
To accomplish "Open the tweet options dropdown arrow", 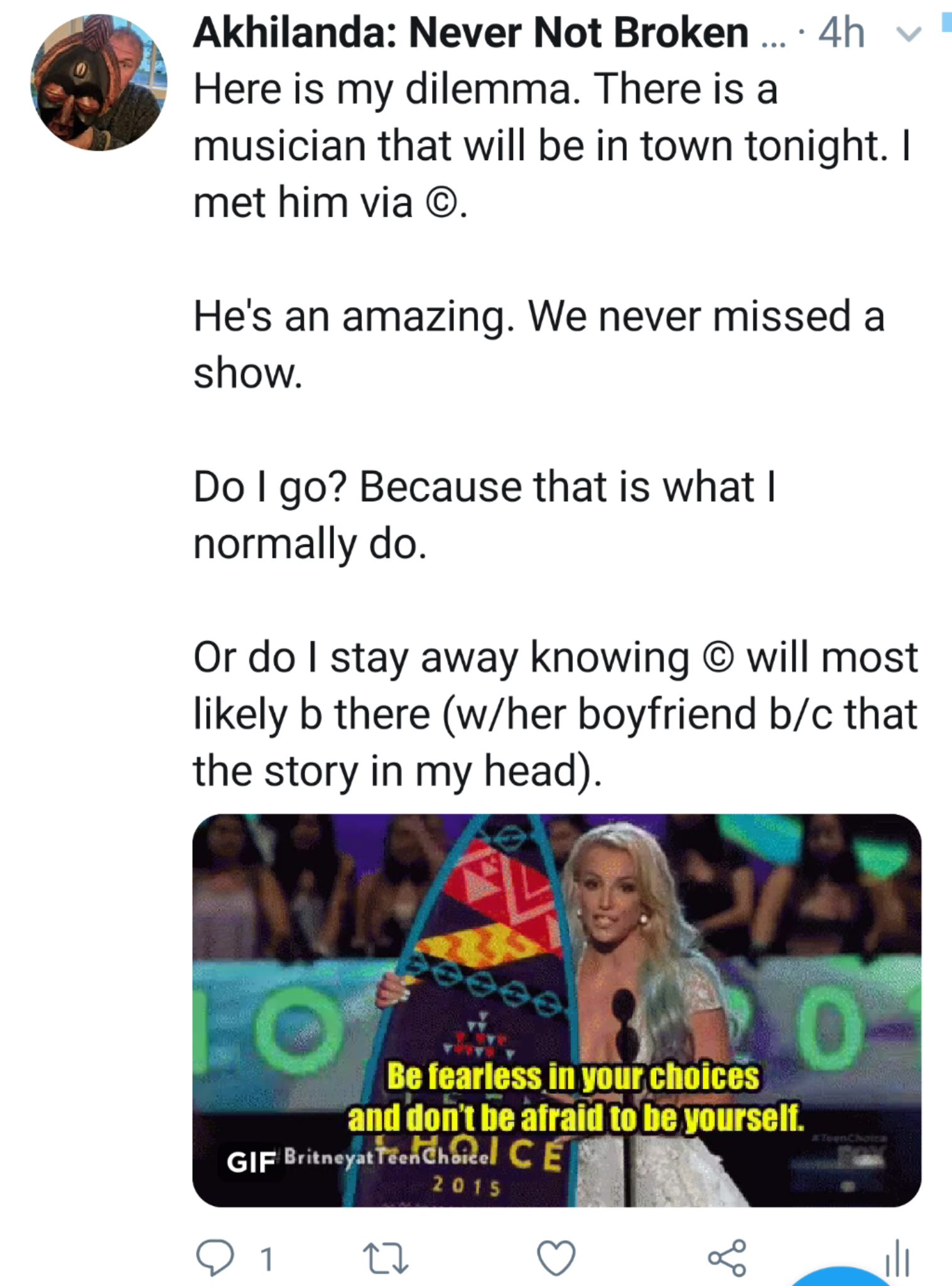I will click(907, 34).
